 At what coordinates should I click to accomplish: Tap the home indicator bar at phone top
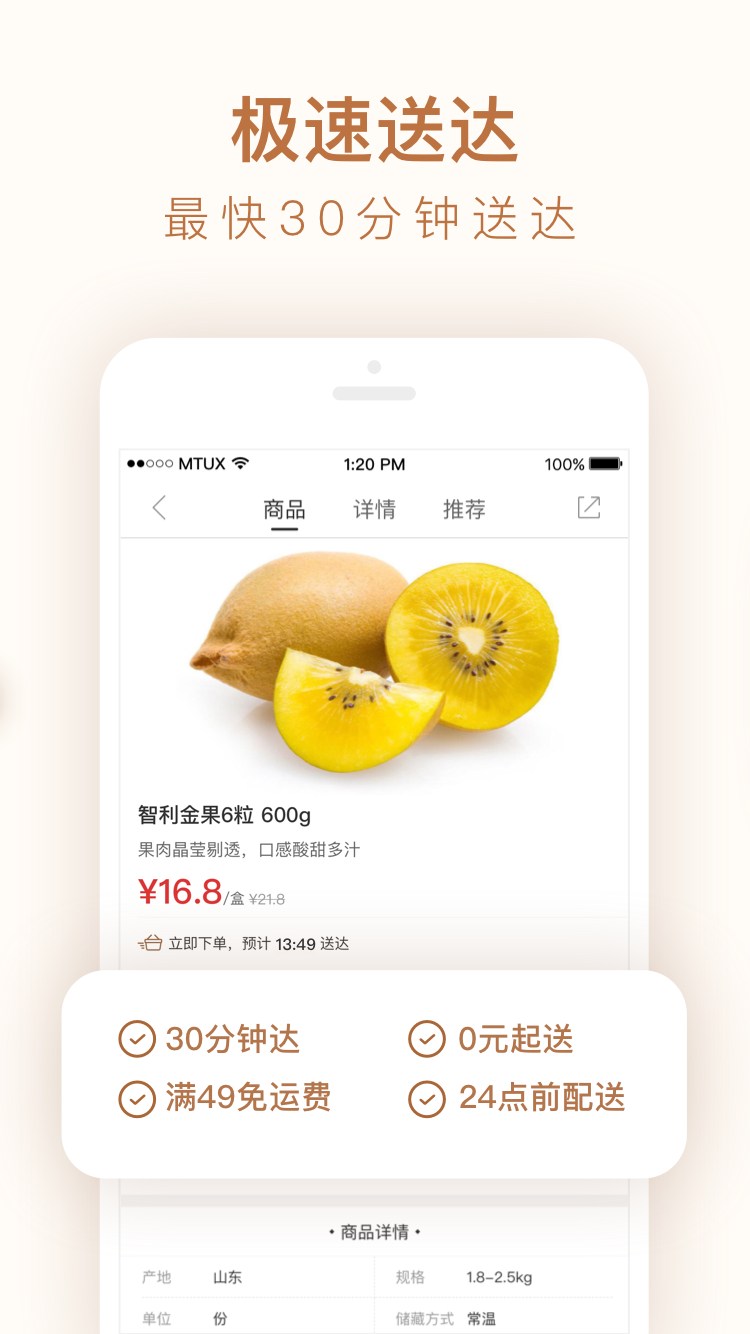pyautogui.click(x=374, y=392)
